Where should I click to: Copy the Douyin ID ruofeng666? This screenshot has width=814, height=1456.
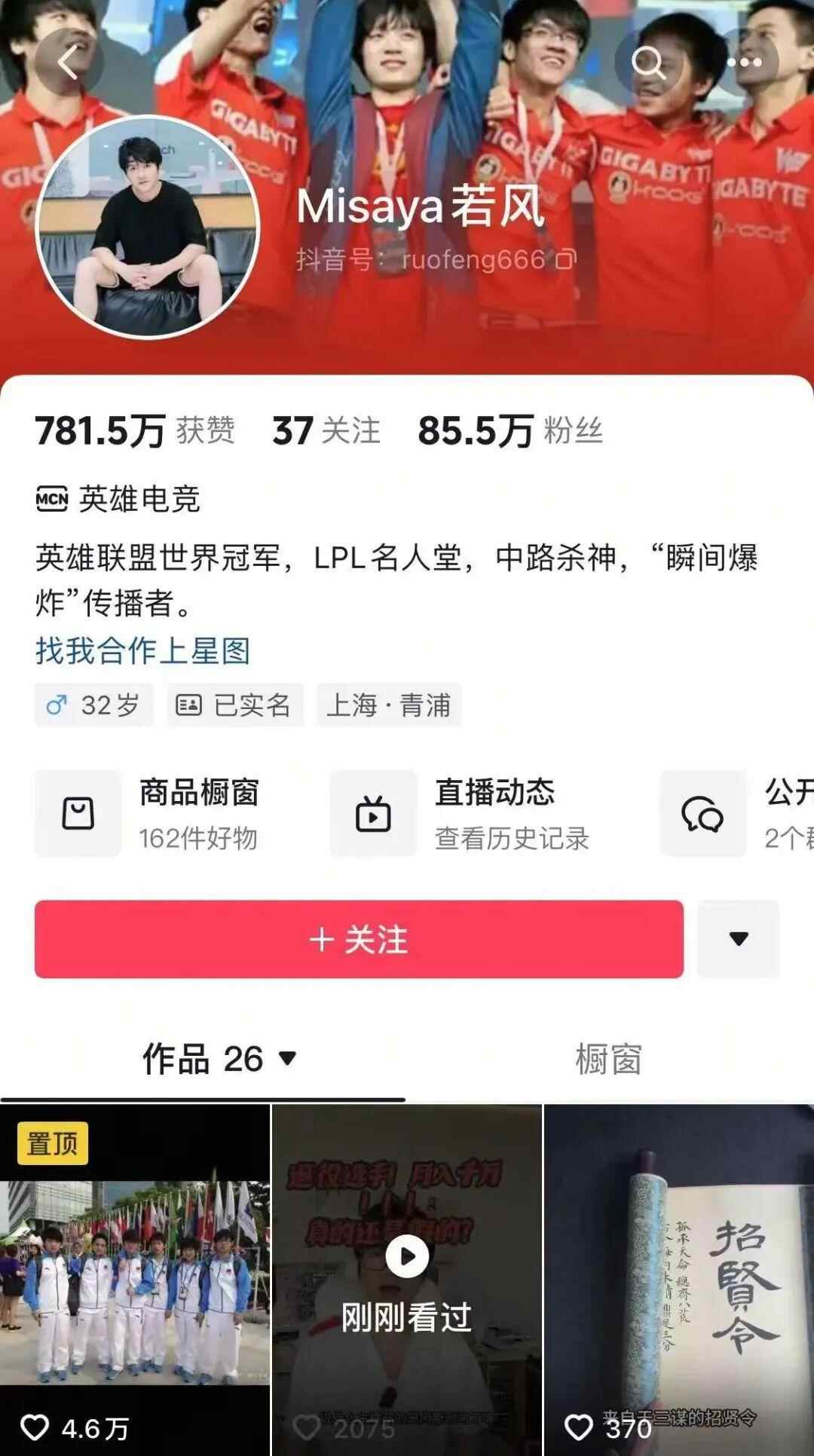[x=565, y=260]
